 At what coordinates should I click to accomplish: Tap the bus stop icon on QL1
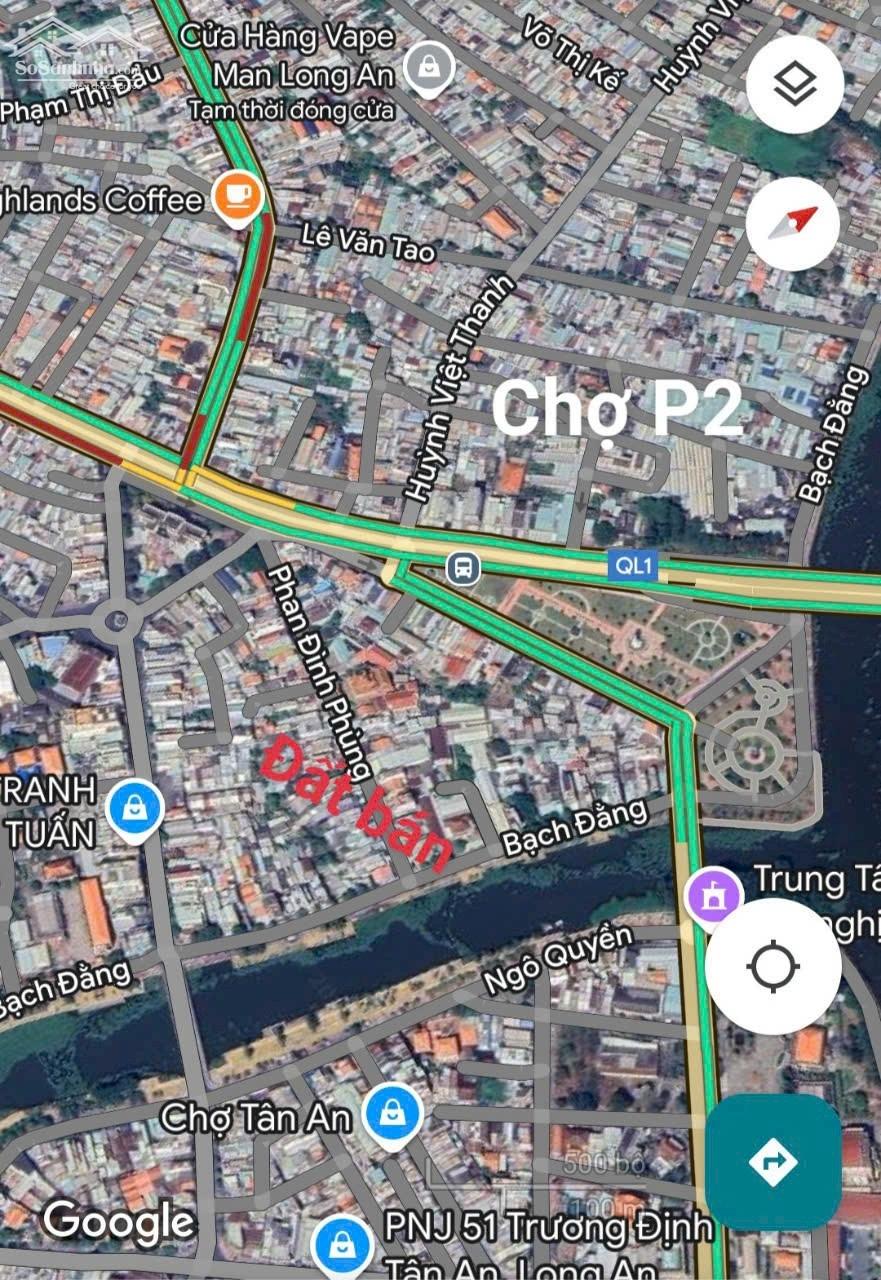point(462,569)
